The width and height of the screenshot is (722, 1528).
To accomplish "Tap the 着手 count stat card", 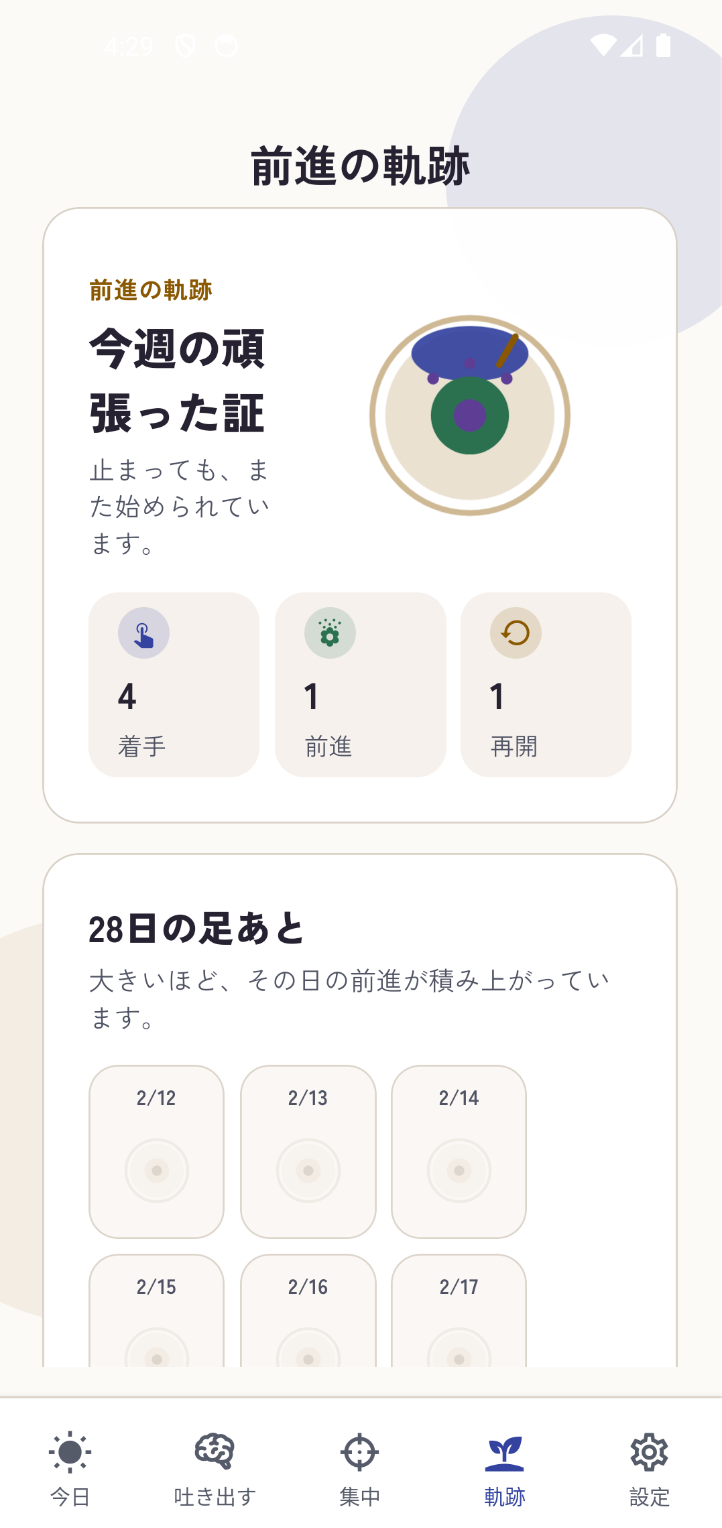I will click(173, 685).
